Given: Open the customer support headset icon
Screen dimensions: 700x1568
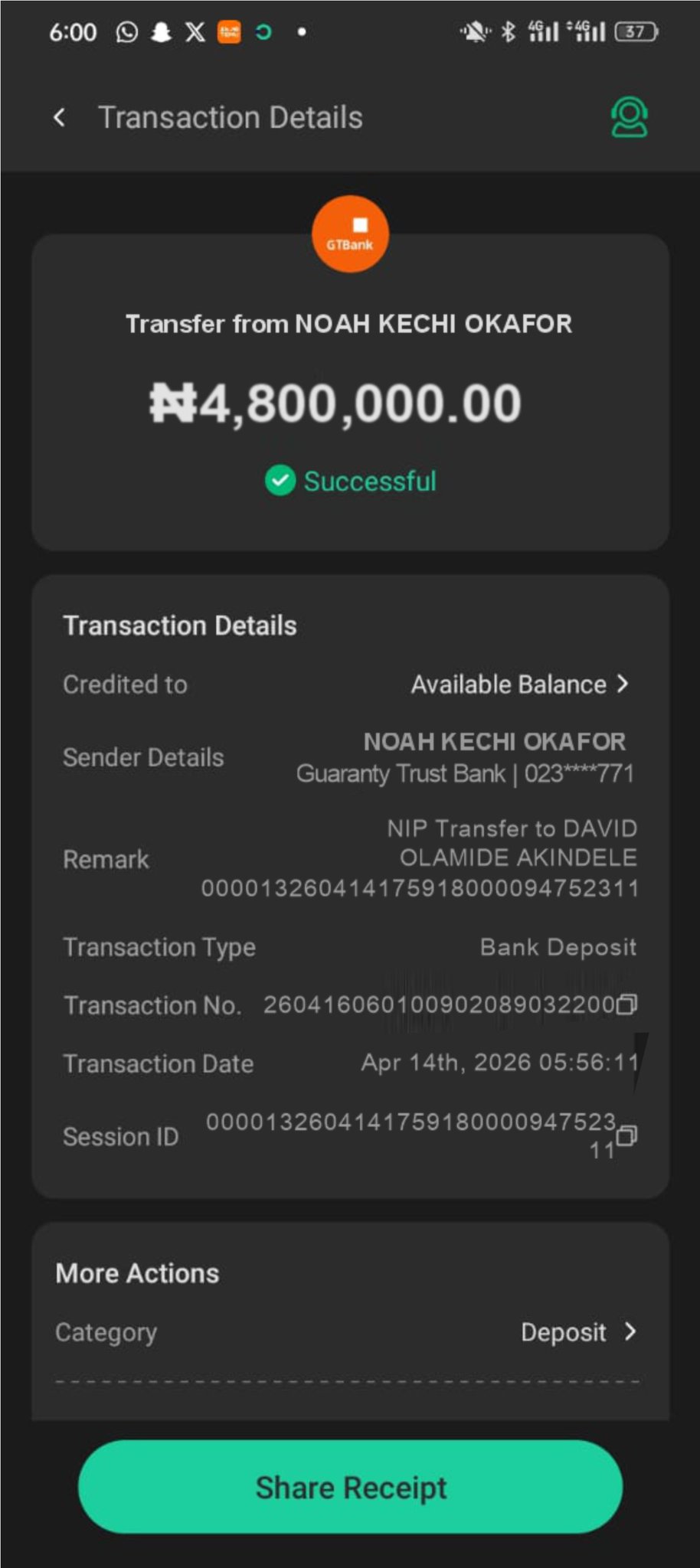Looking at the screenshot, I should tap(629, 118).
